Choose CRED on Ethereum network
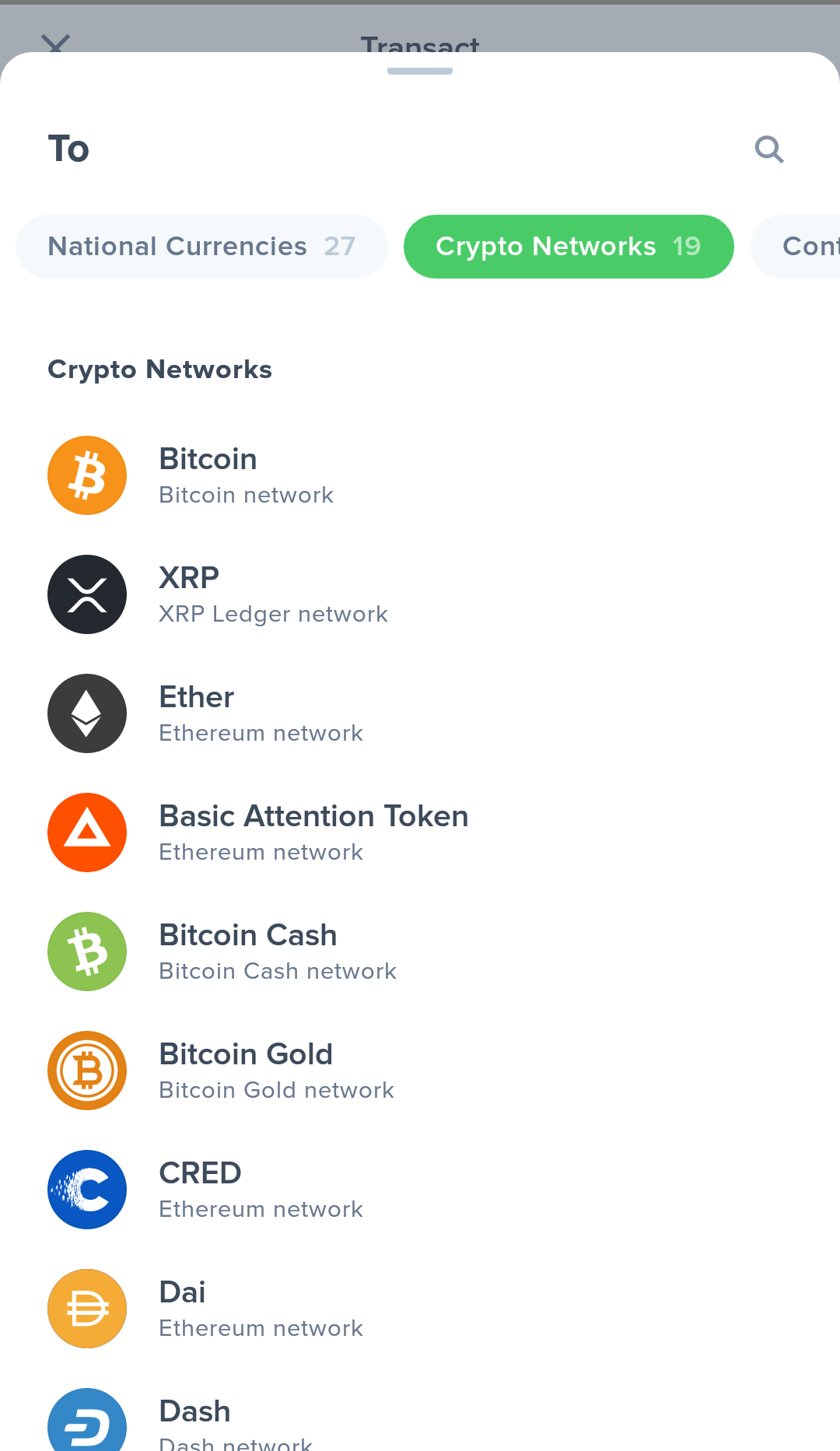Image resolution: width=840 pixels, height=1451 pixels. click(420, 1190)
